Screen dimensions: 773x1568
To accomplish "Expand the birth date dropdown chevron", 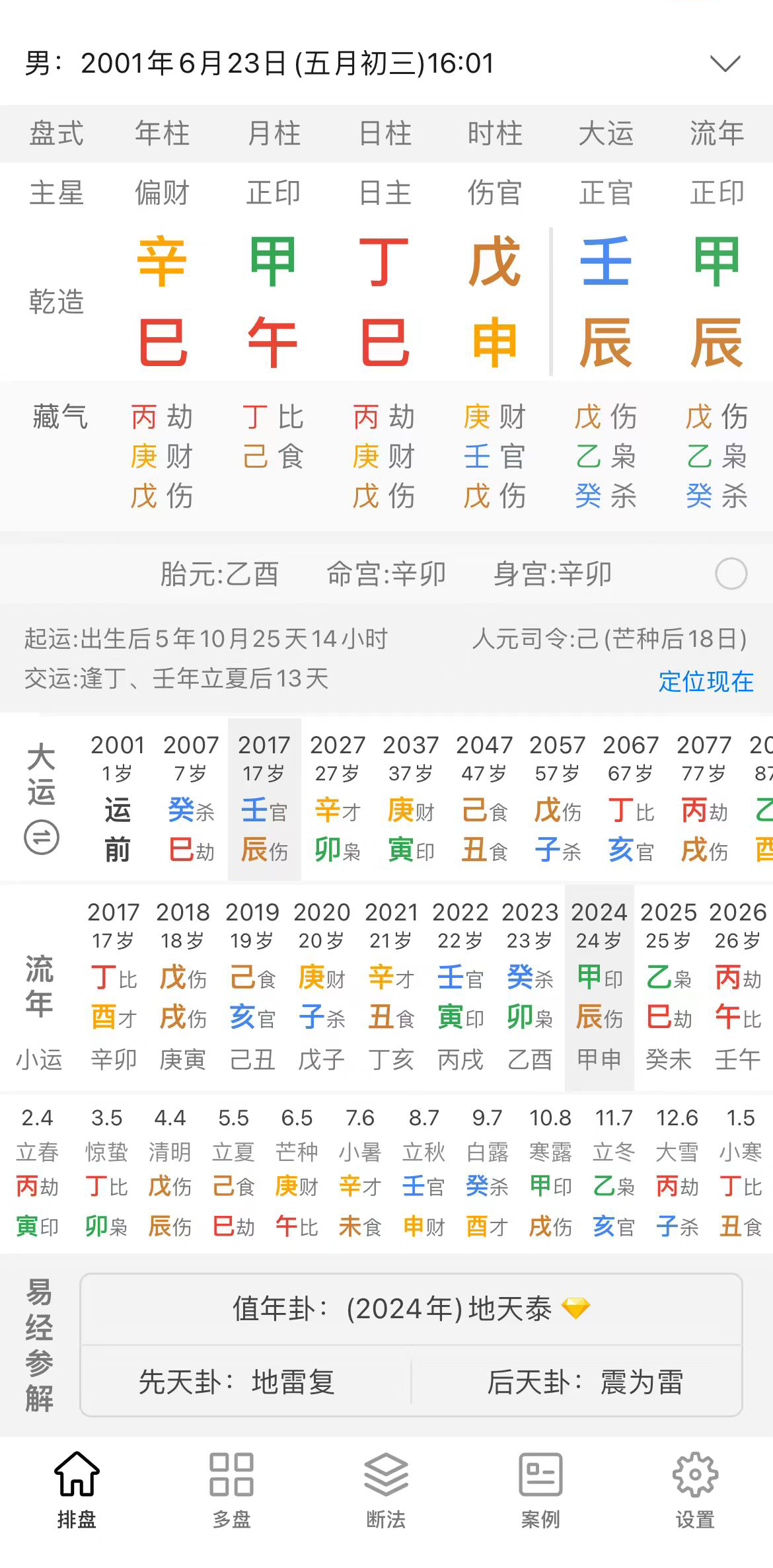I will pos(725,63).
